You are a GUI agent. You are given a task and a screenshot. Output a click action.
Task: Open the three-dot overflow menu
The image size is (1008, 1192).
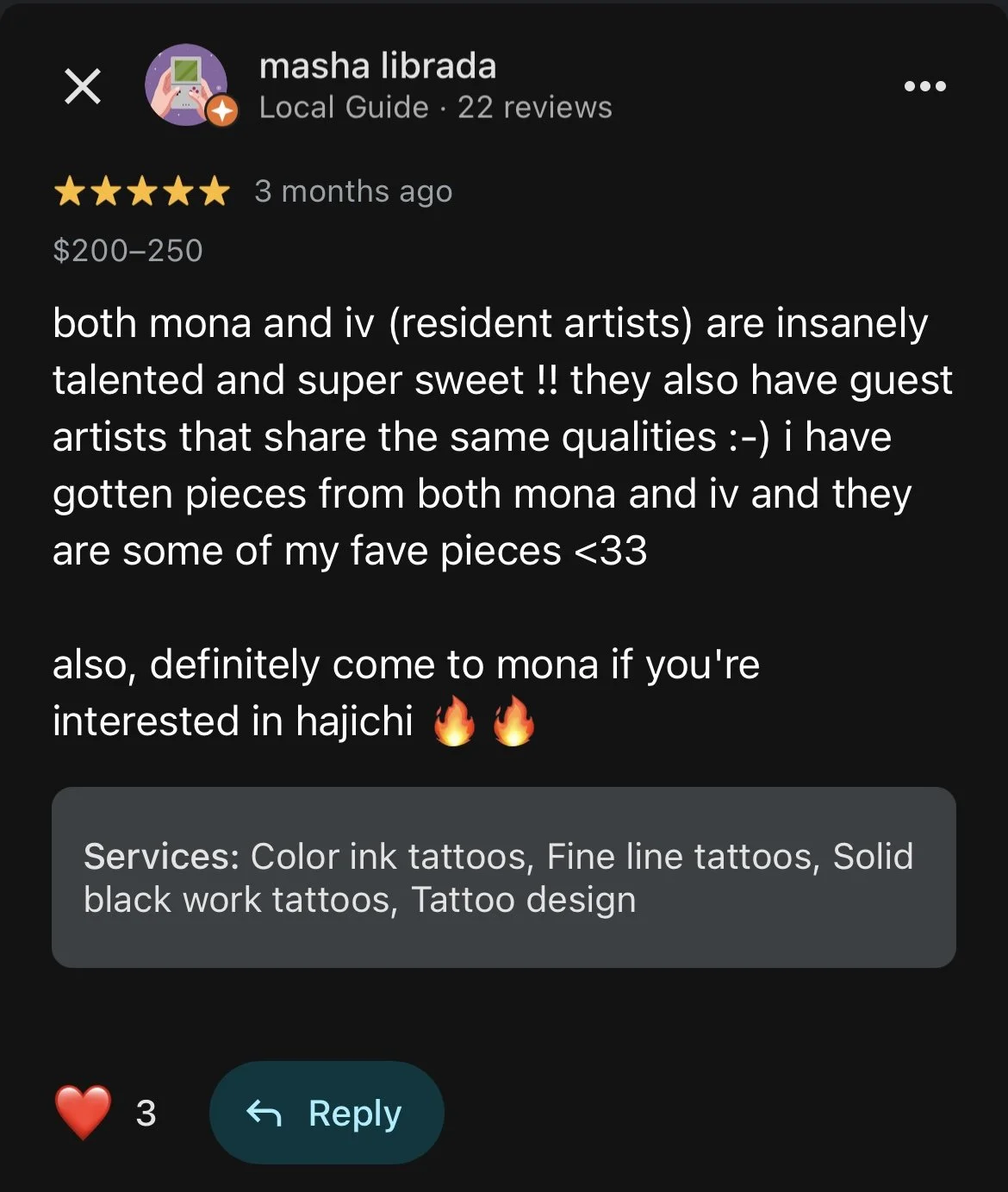click(x=924, y=86)
